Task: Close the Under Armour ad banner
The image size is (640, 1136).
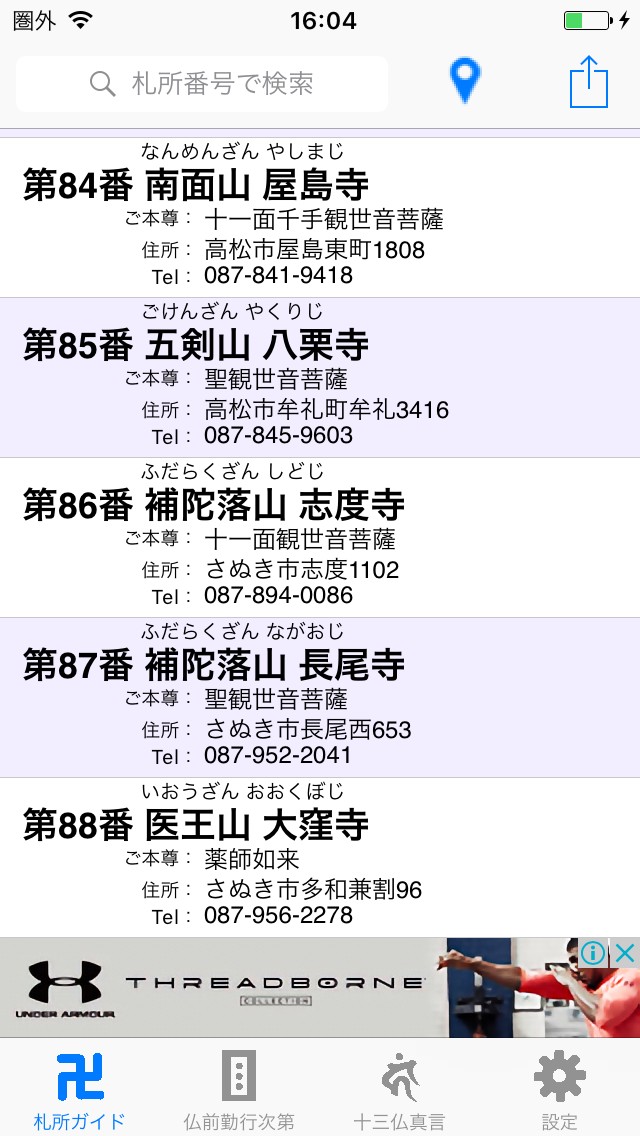Action: pyautogui.click(x=625, y=953)
